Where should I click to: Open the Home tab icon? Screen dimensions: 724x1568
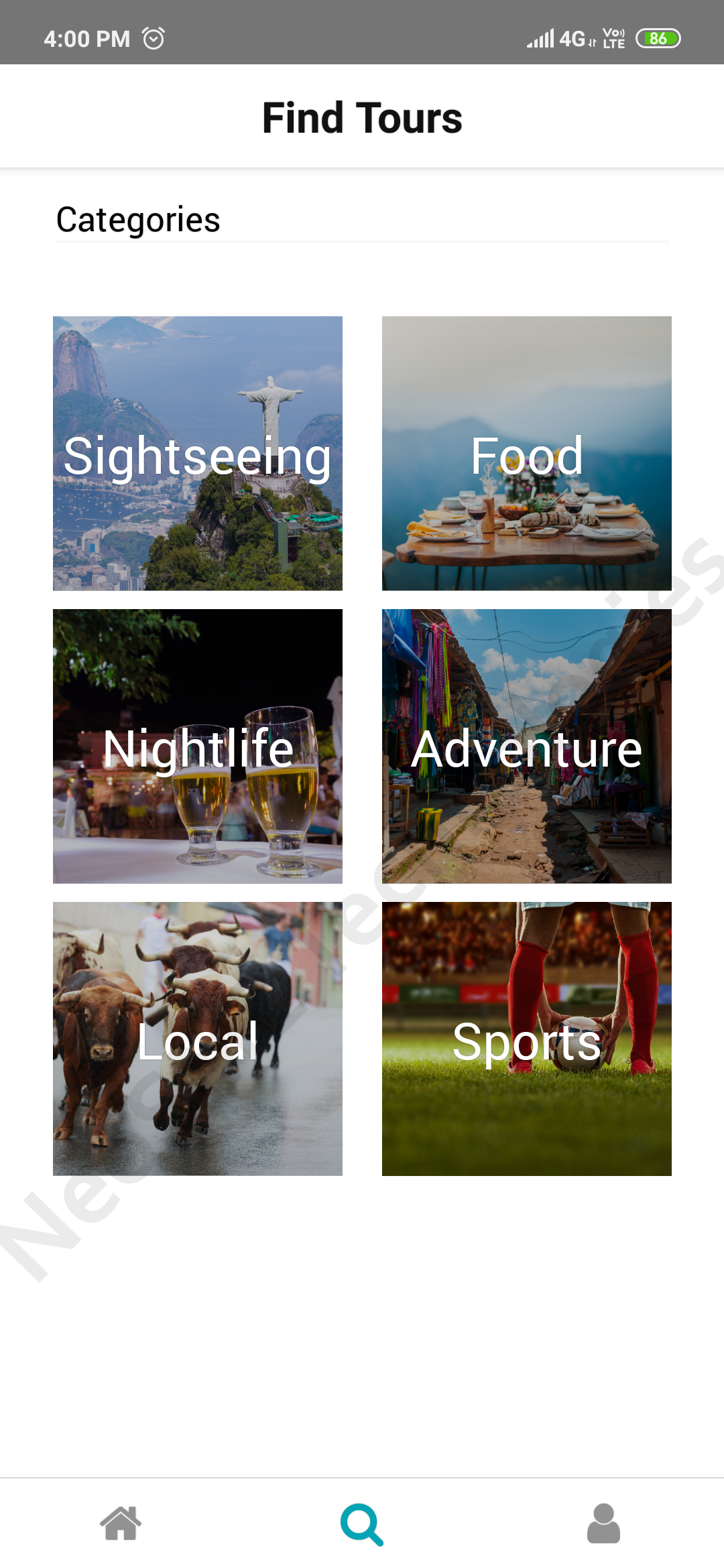(x=121, y=1522)
